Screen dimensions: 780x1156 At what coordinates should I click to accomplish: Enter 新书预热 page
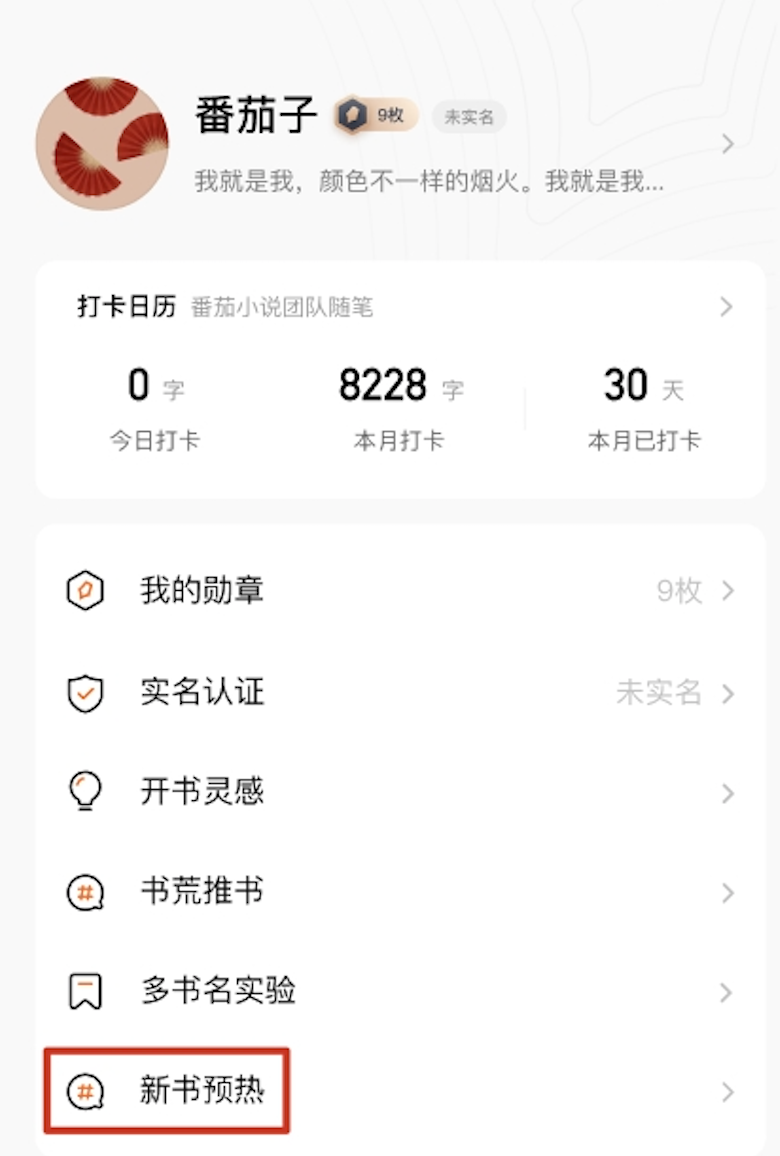click(x=400, y=1091)
